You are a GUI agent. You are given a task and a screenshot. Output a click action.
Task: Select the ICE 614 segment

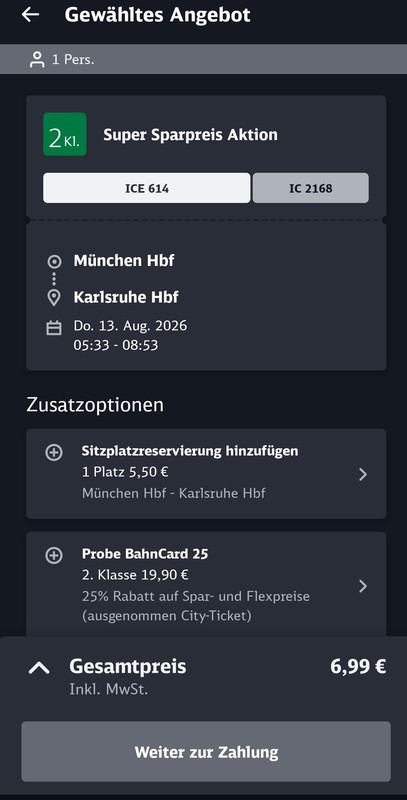click(147, 188)
